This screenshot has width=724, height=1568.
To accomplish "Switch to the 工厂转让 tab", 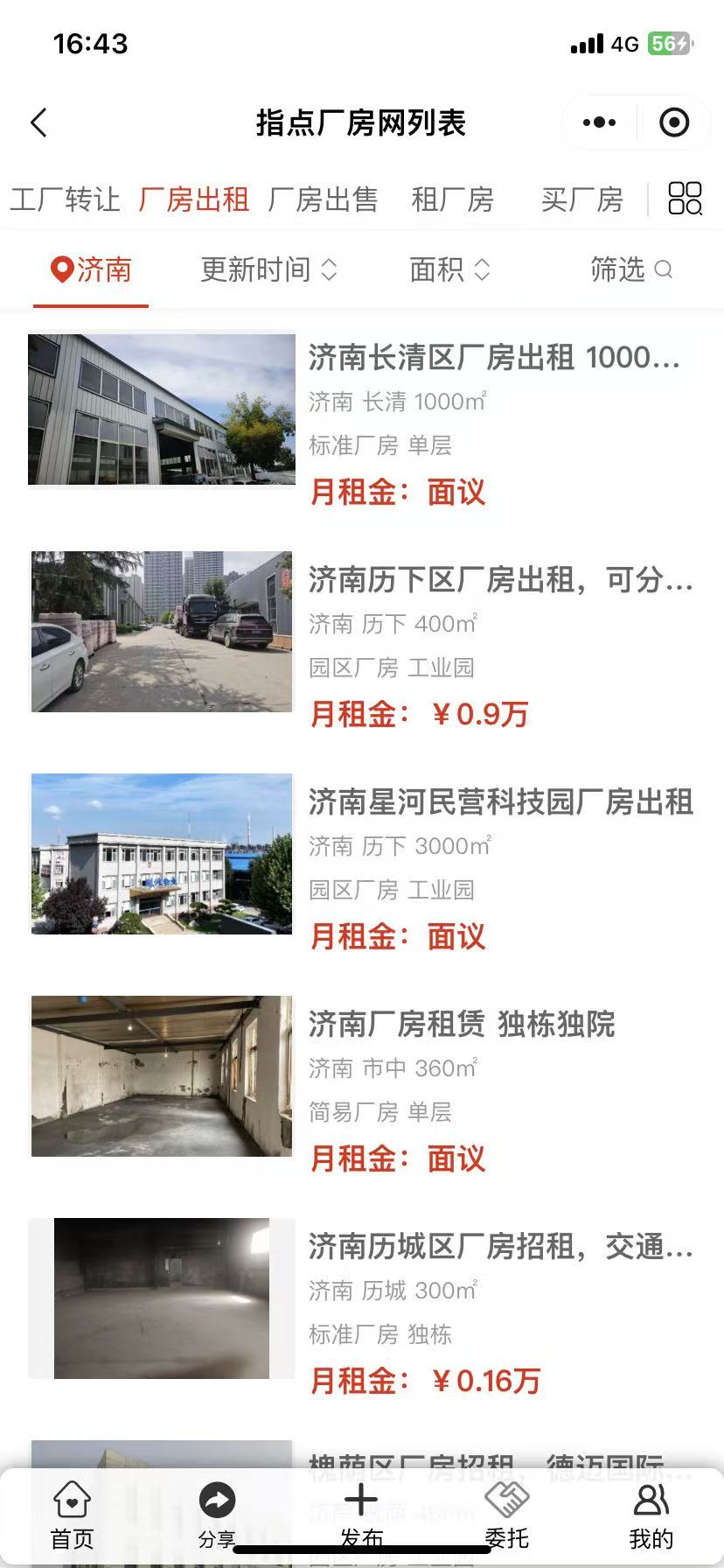I will 65,199.
